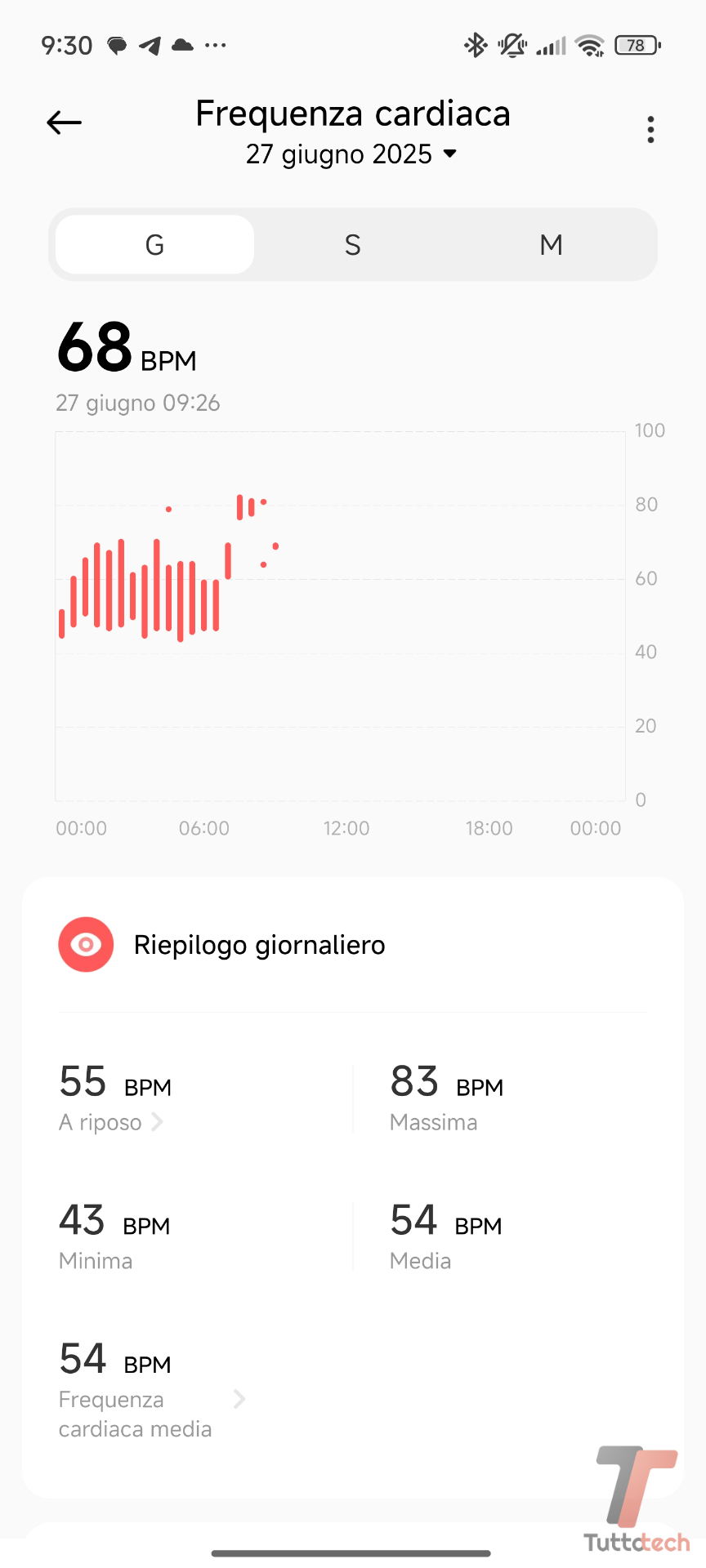Select the G daily view tab

click(155, 244)
